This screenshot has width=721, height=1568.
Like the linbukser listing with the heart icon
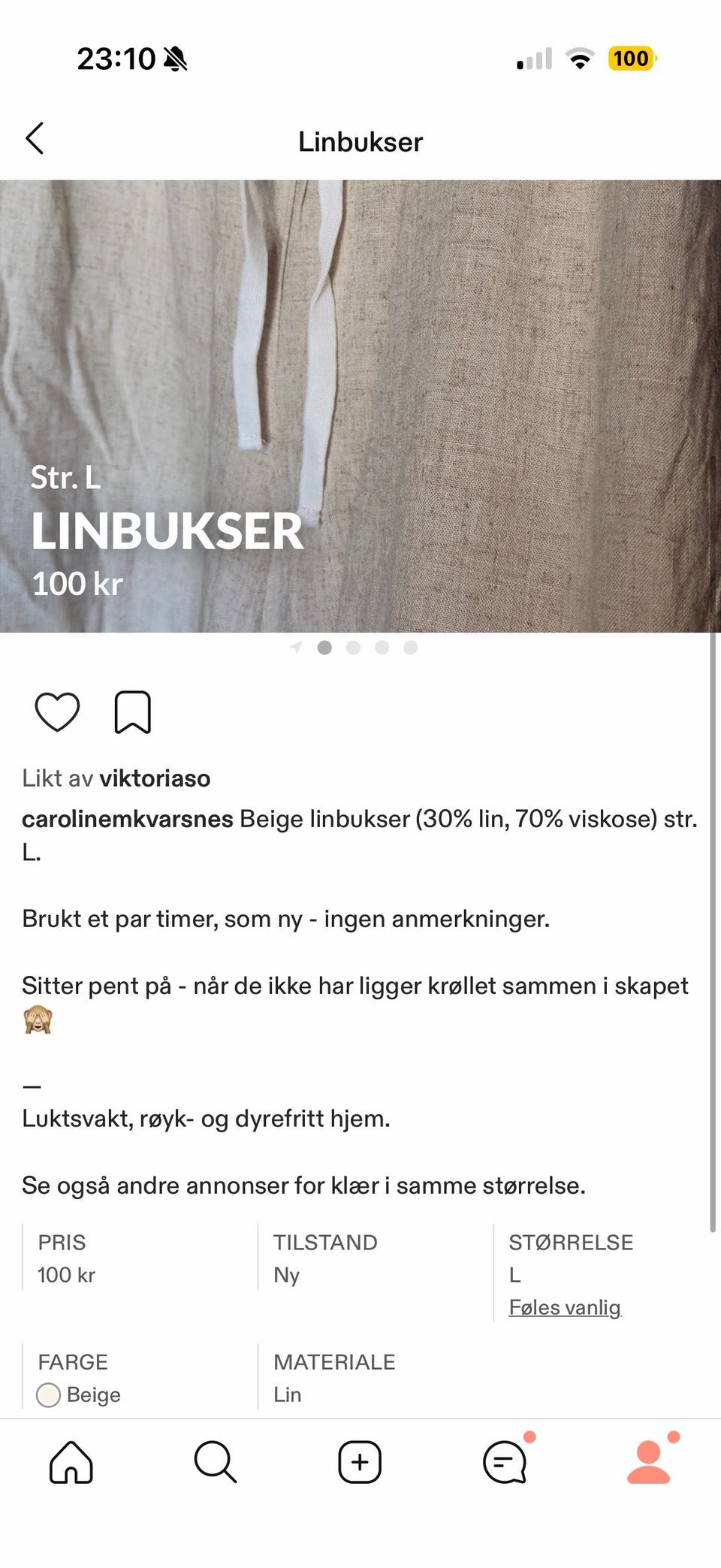(x=56, y=711)
